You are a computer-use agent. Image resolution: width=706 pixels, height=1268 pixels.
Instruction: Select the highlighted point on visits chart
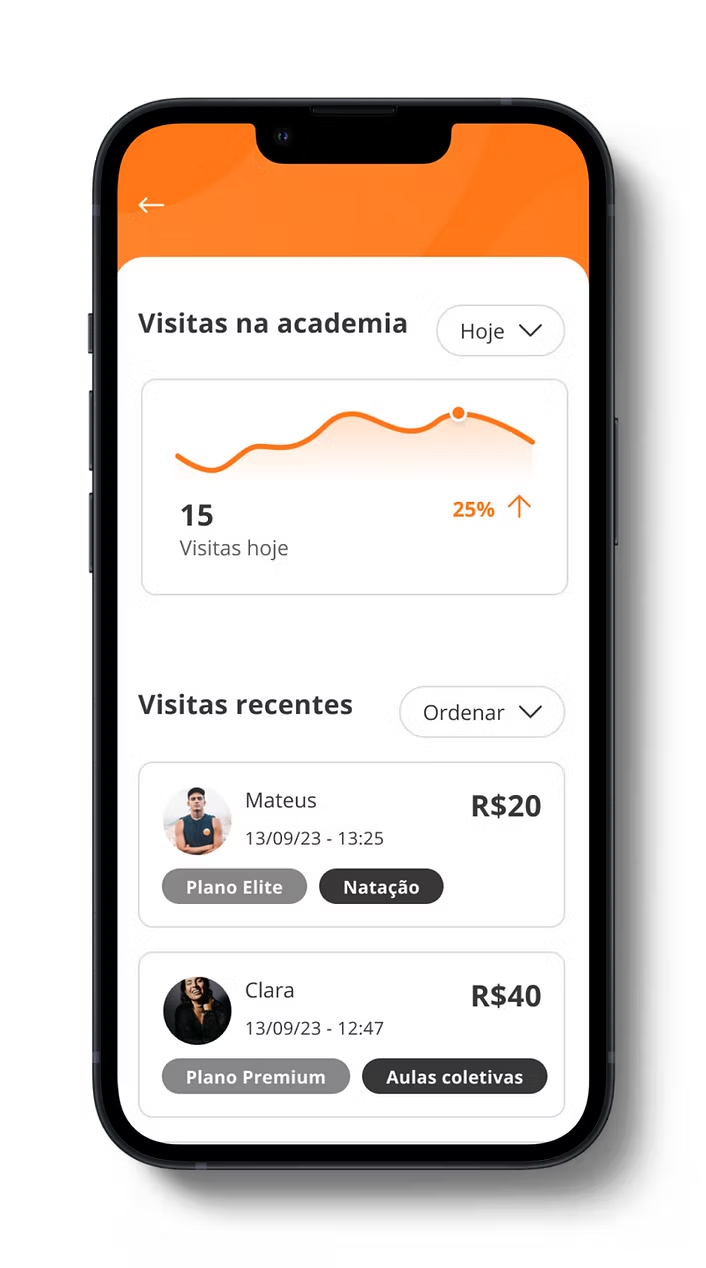point(458,413)
